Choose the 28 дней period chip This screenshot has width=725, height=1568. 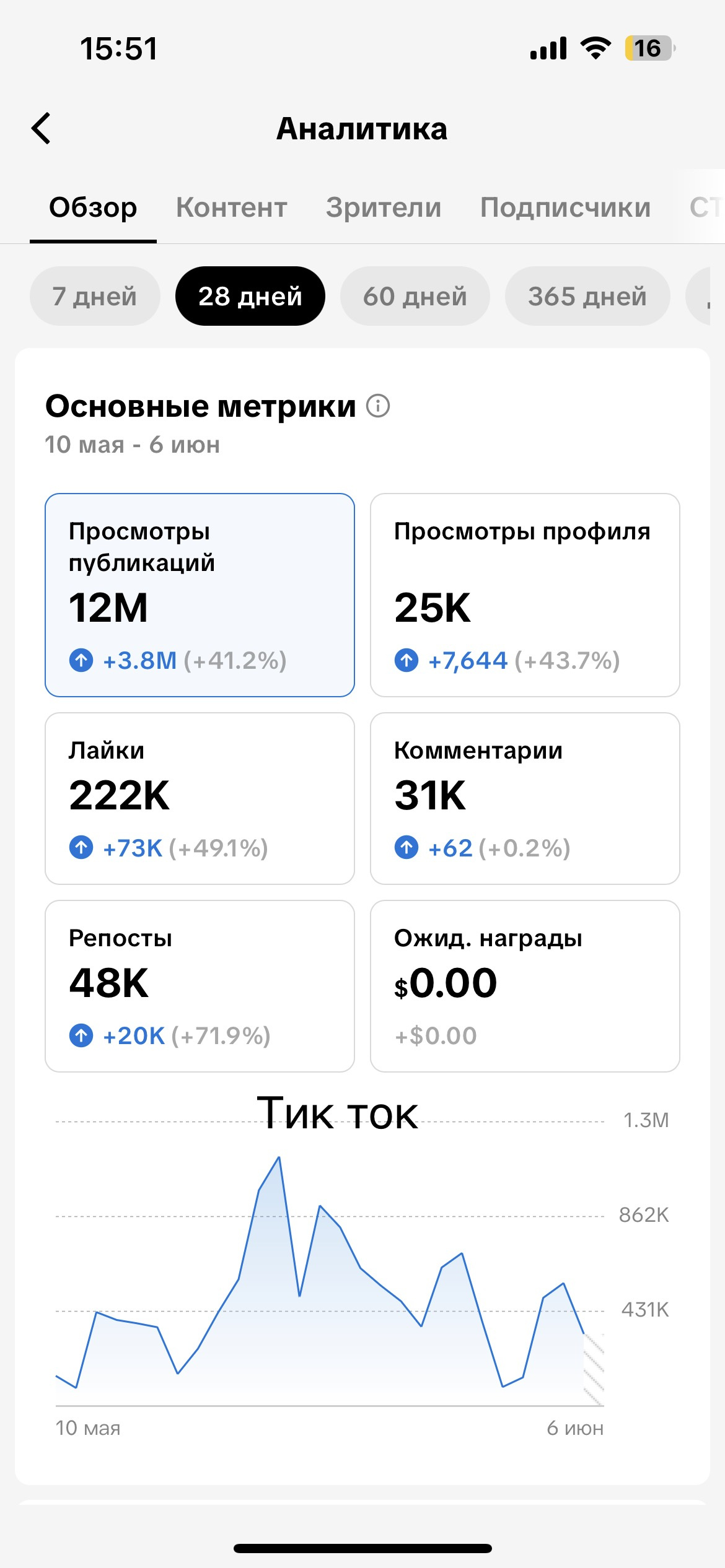click(250, 296)
